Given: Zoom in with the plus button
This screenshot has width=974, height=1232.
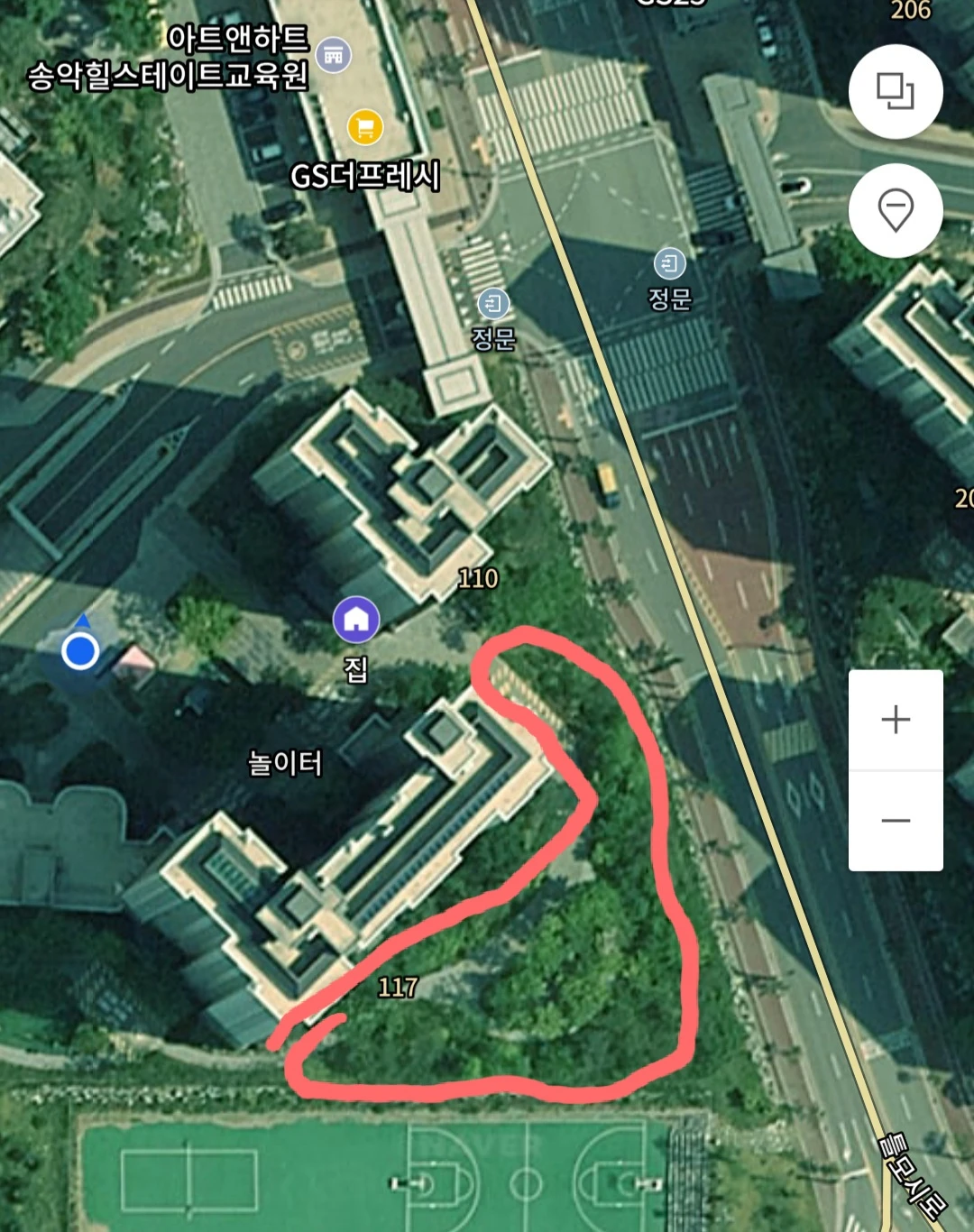Looking at the screenshot, I should 896,720.
